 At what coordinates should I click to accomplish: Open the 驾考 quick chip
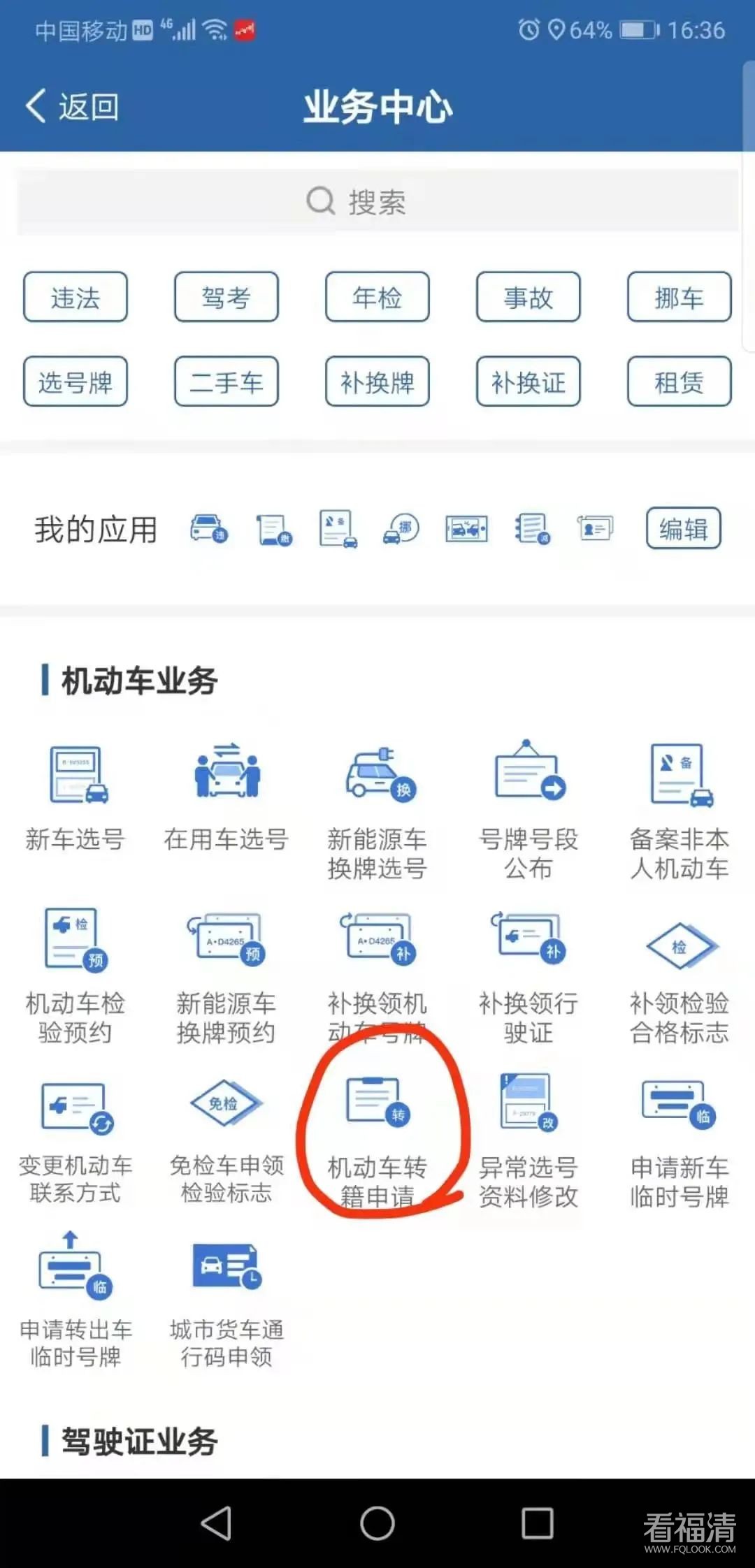(226, 298)
